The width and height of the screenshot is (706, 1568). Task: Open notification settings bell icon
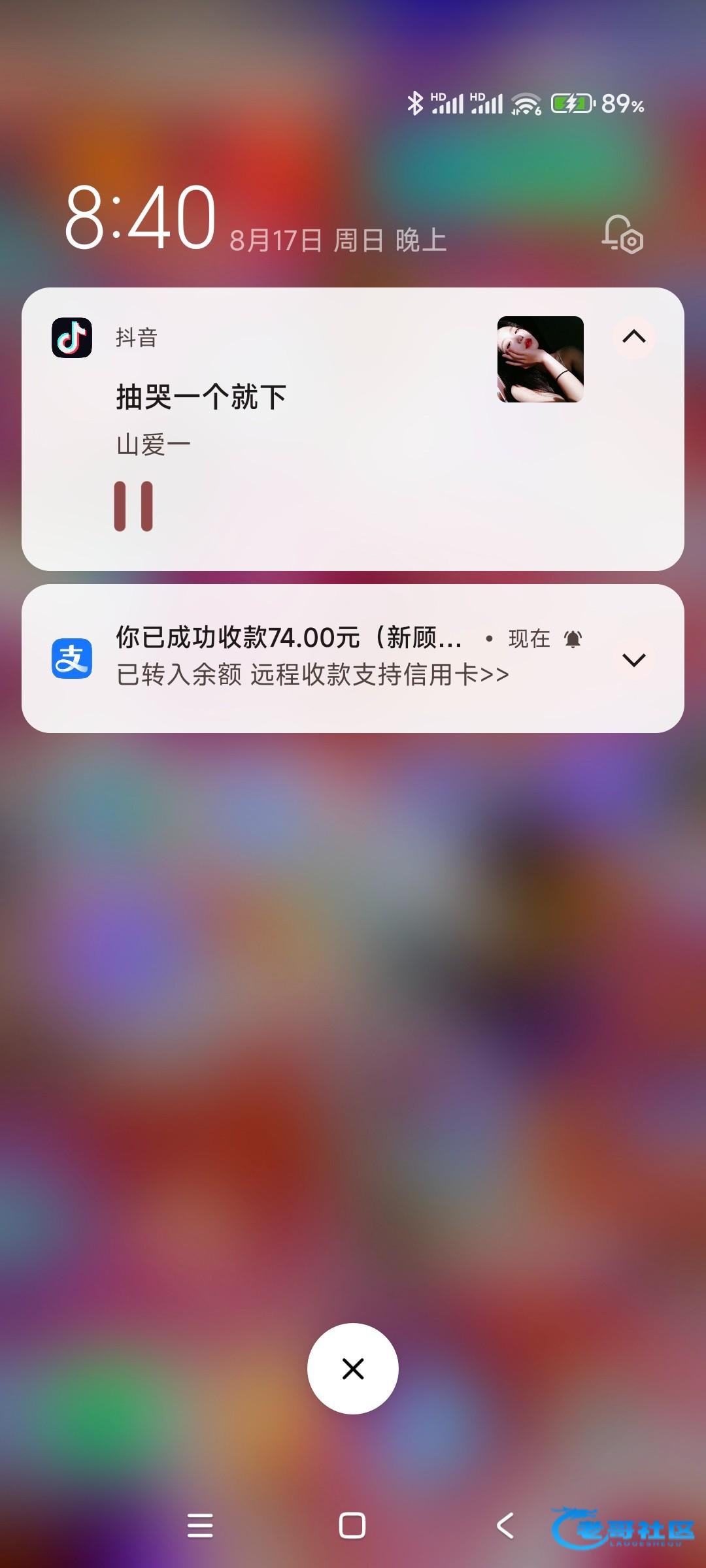[622, 234]
